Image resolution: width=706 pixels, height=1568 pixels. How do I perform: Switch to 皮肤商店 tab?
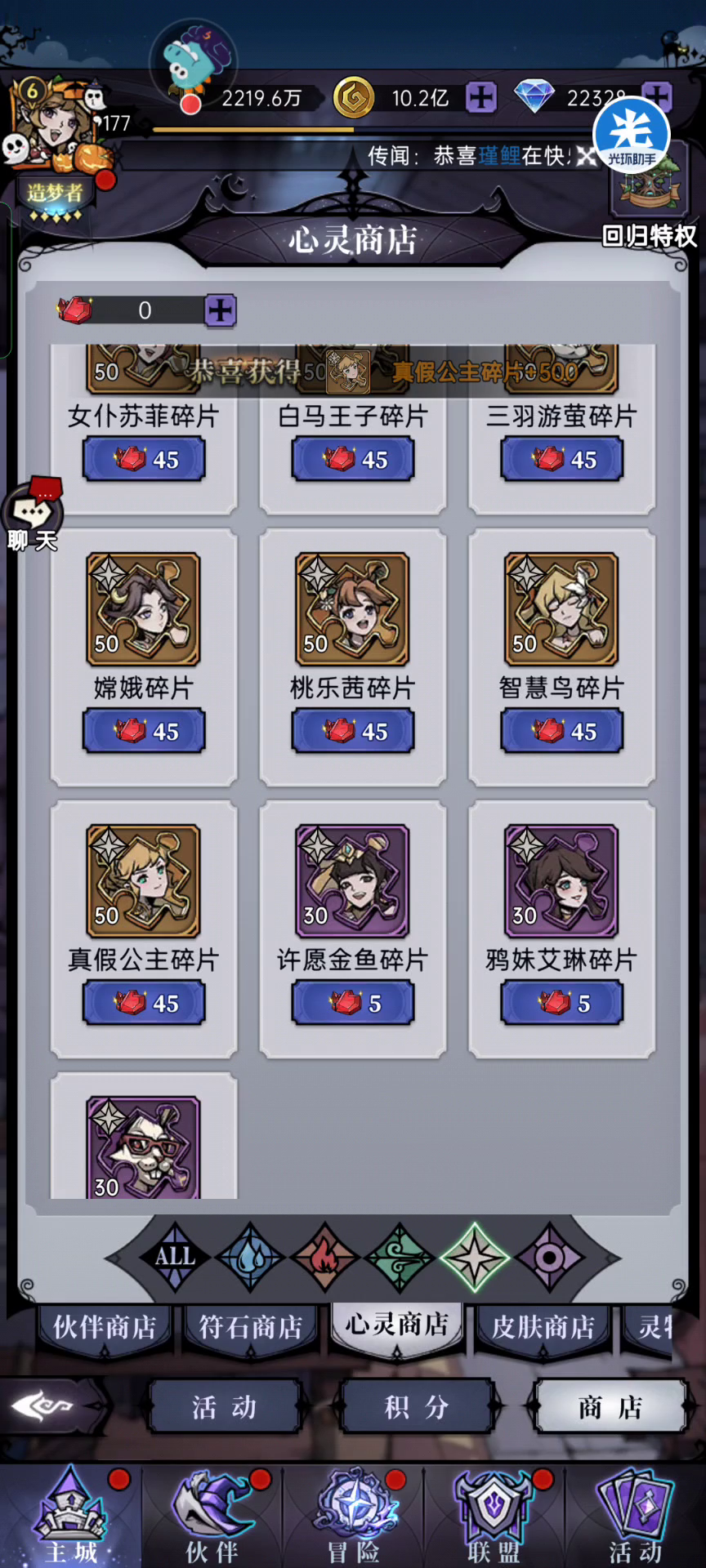click(x=543, y=1327)
